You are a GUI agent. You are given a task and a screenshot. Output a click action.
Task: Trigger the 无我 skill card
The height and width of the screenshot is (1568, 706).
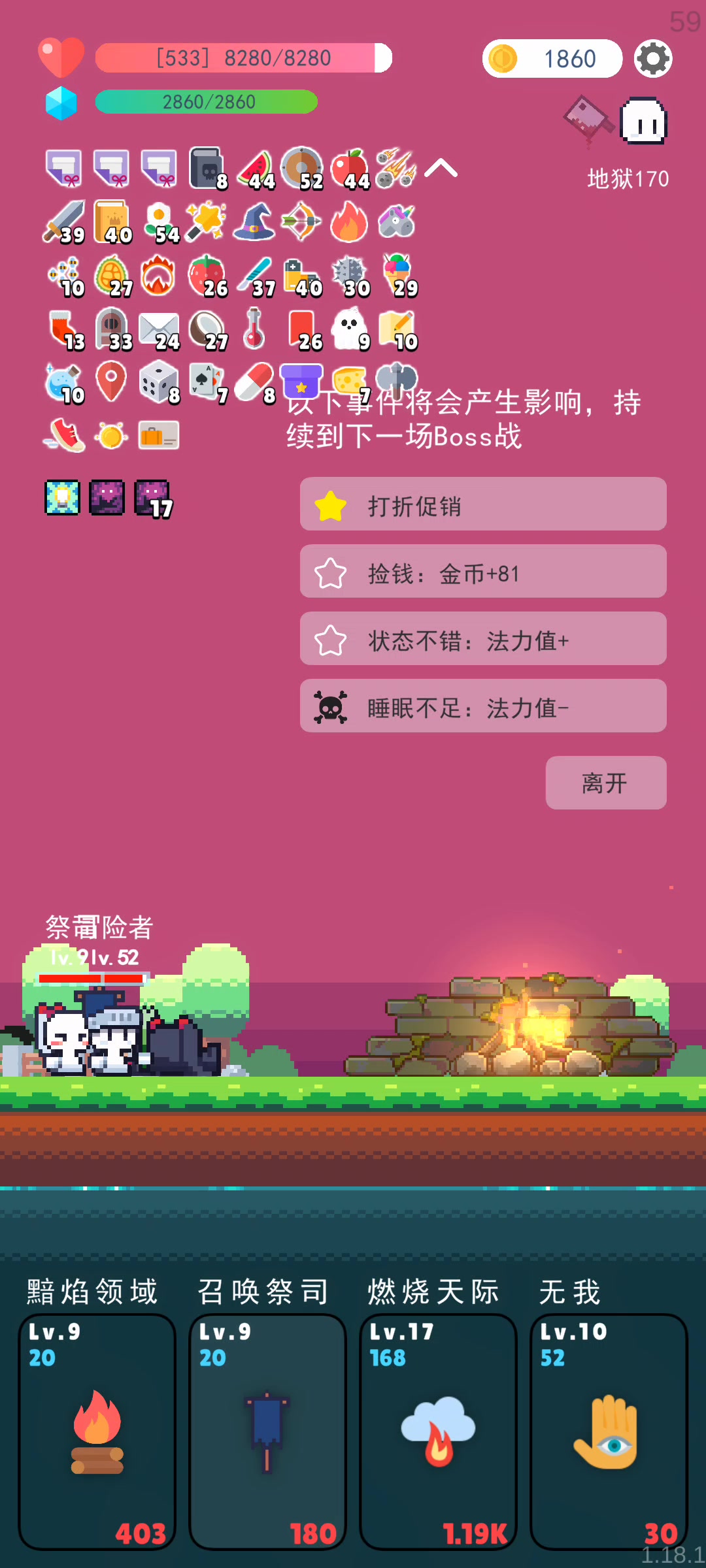(x=609, y=1431)
